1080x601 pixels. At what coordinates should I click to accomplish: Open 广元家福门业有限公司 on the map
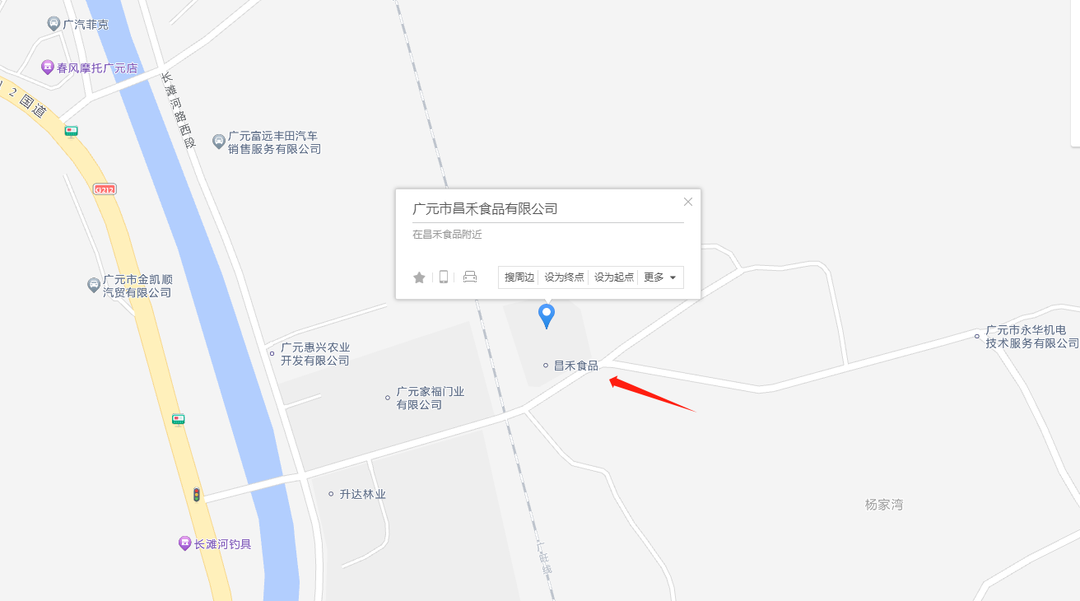418,398
